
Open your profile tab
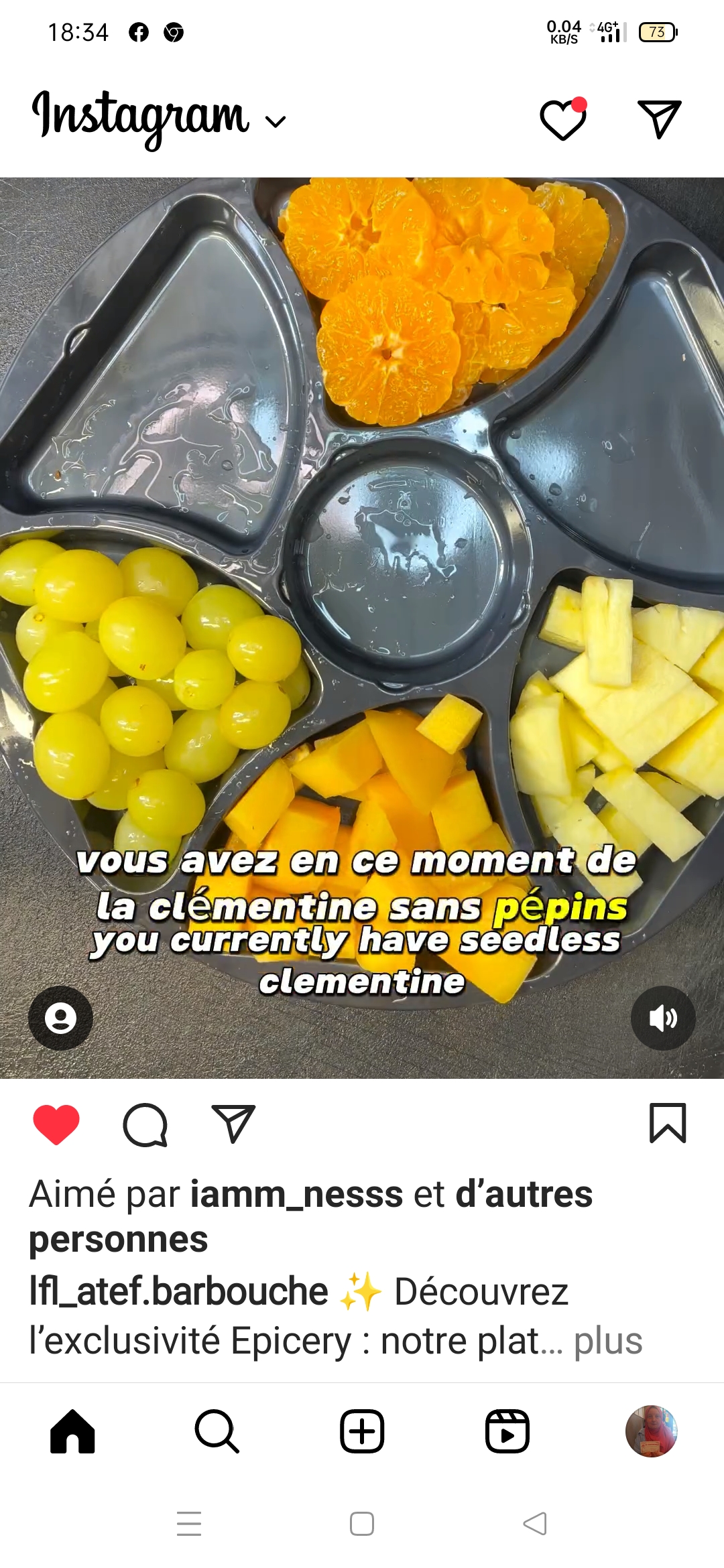[x=651, y=1431]
